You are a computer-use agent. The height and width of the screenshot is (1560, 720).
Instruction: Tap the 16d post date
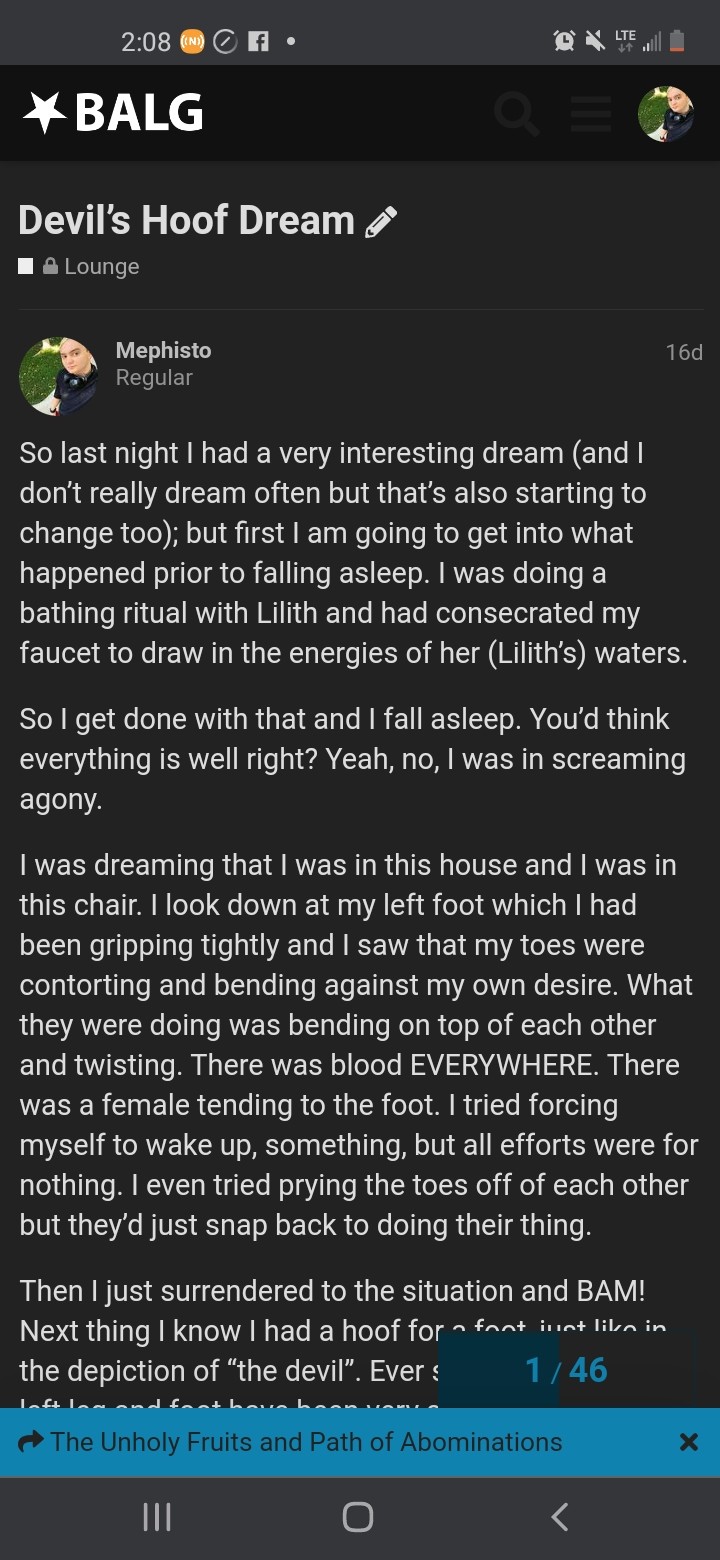pos(684,352)
